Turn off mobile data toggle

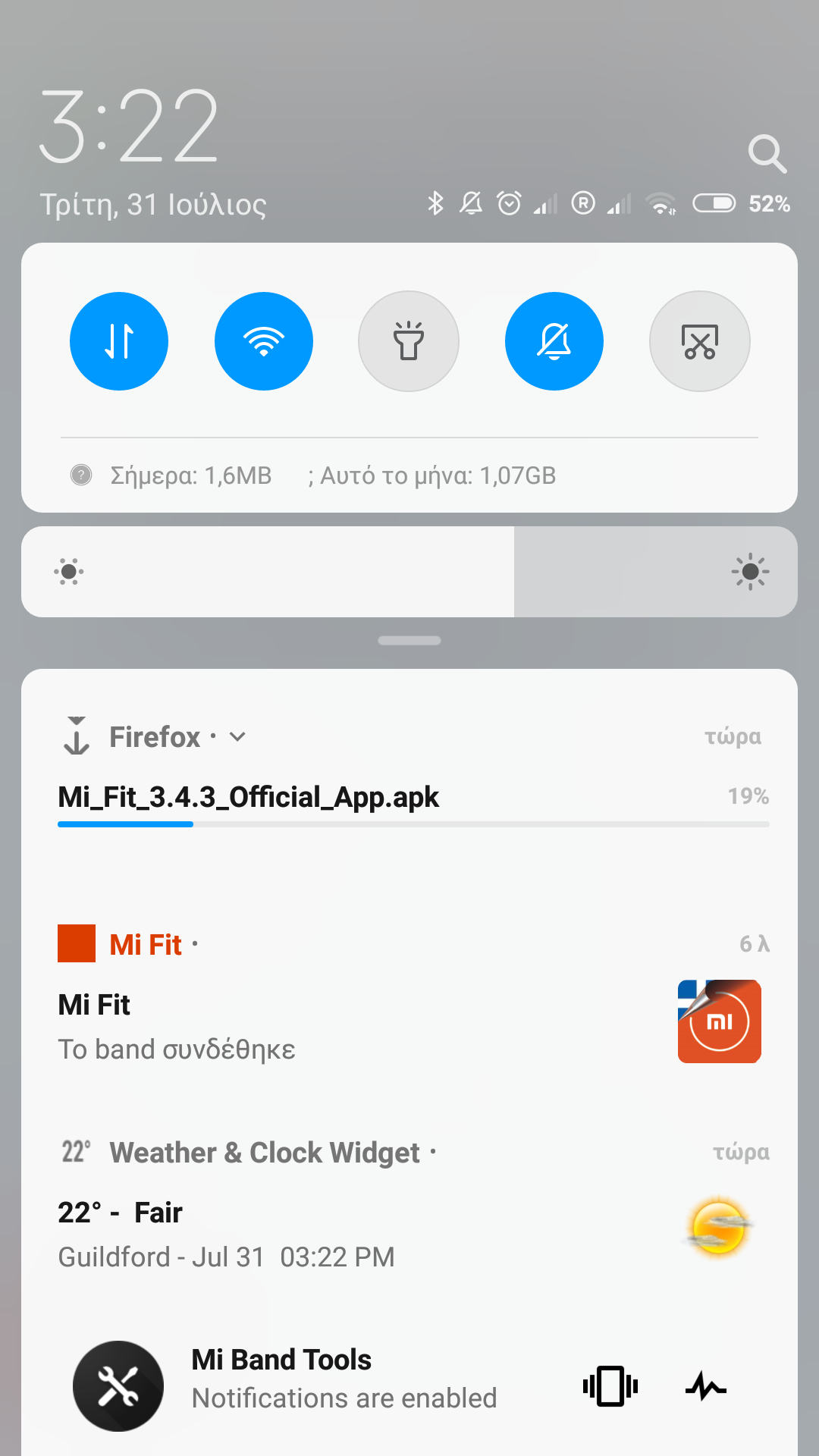point(119,341)
